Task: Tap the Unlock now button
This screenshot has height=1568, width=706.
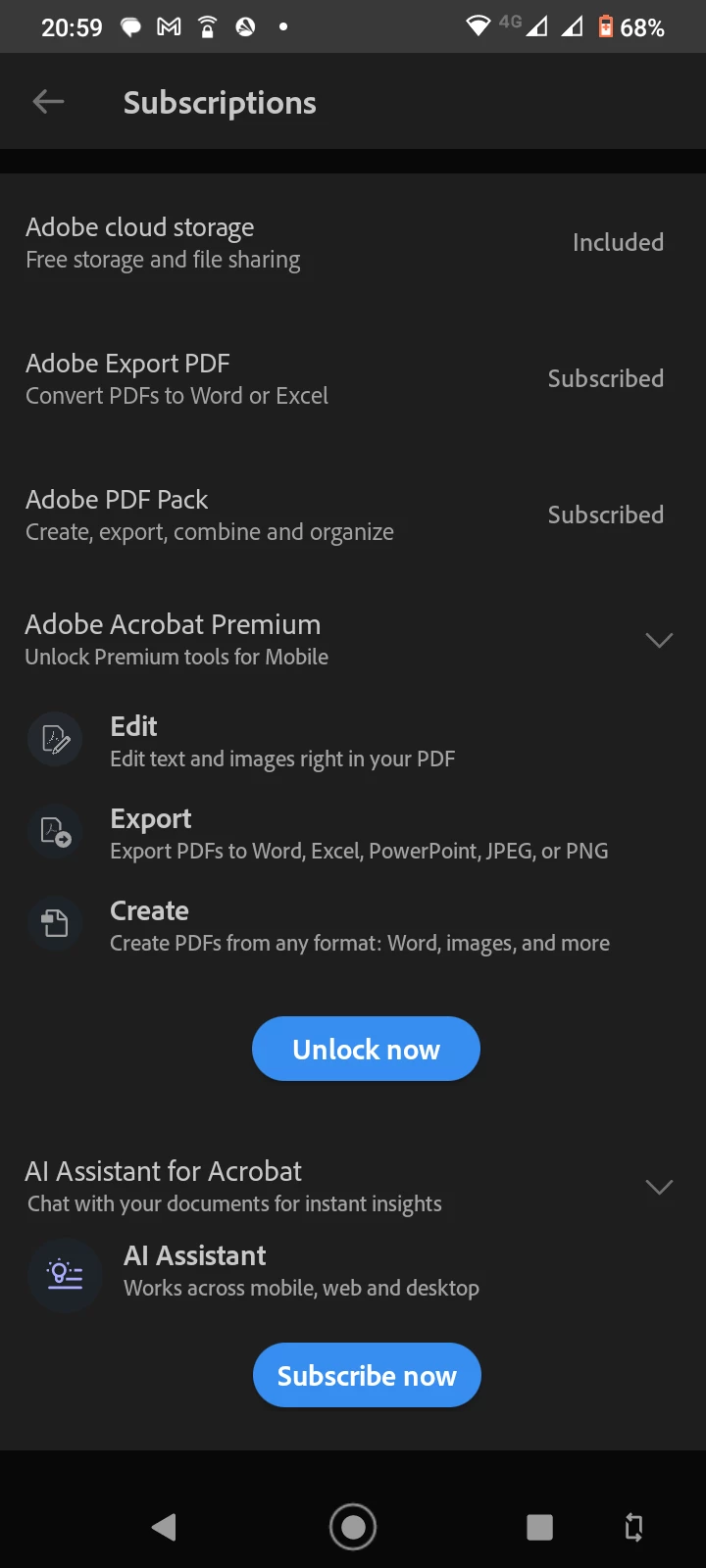Action: pos(366,1049)
